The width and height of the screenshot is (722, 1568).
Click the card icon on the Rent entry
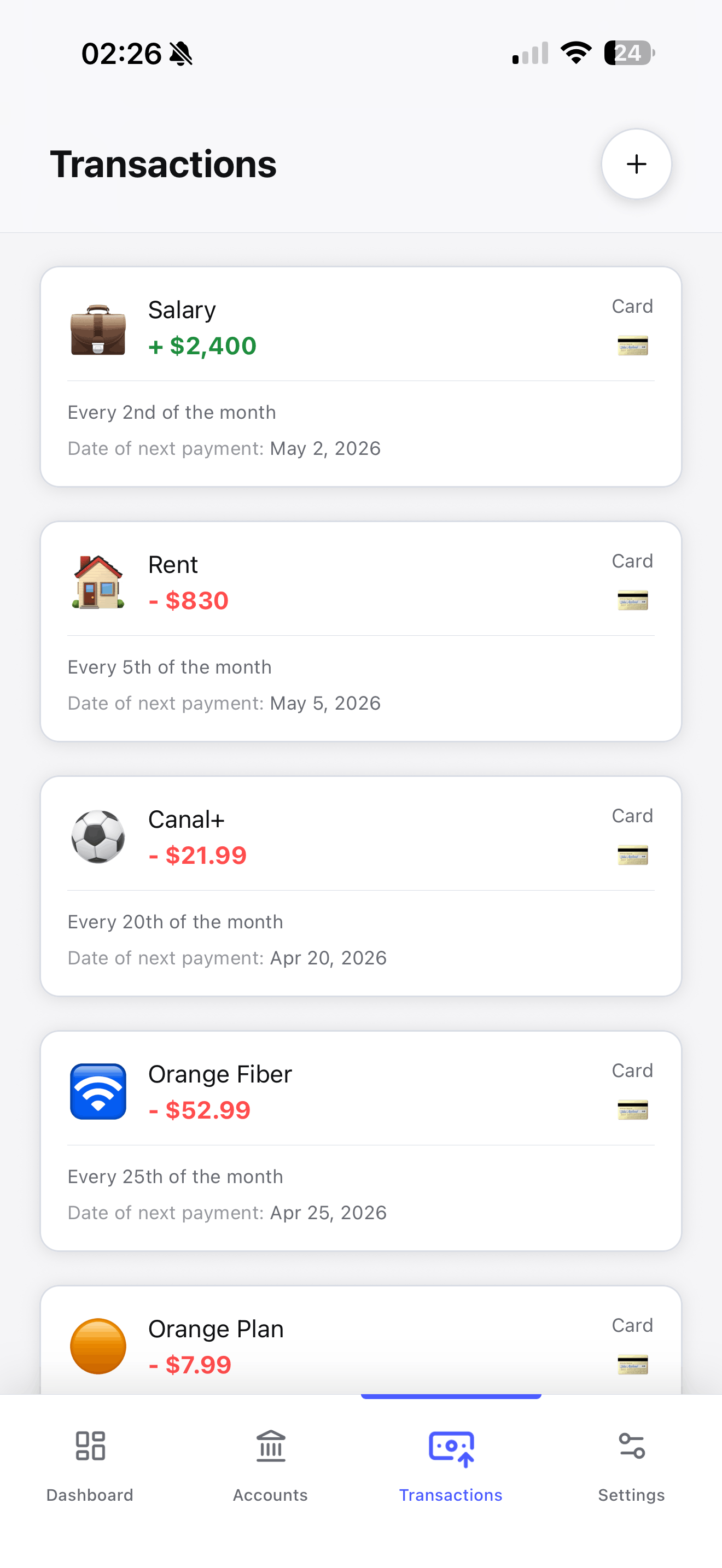point(632,601)
